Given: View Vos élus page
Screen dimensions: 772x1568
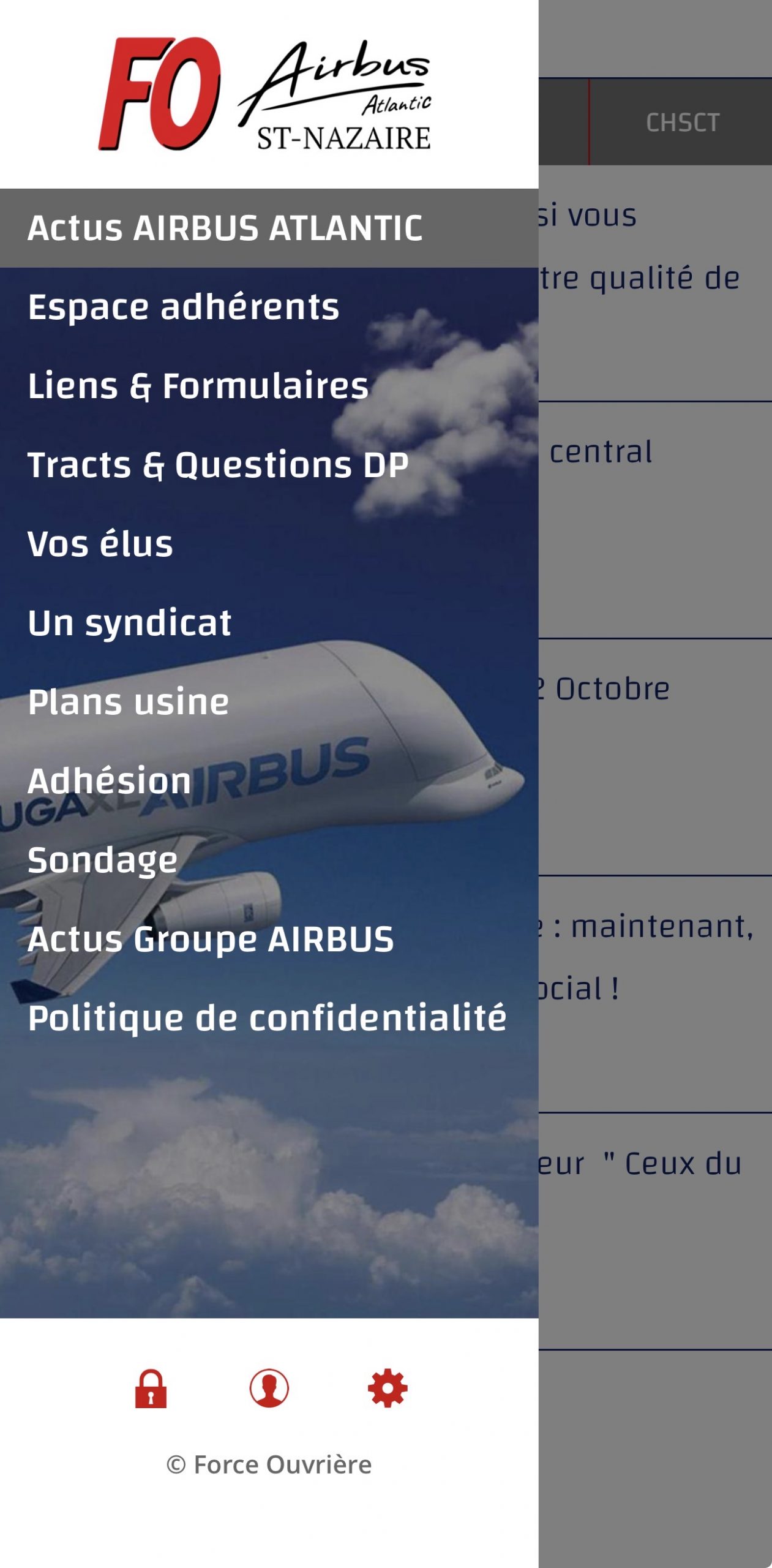Looking at the screenshot, I should [x=100, y=544].
